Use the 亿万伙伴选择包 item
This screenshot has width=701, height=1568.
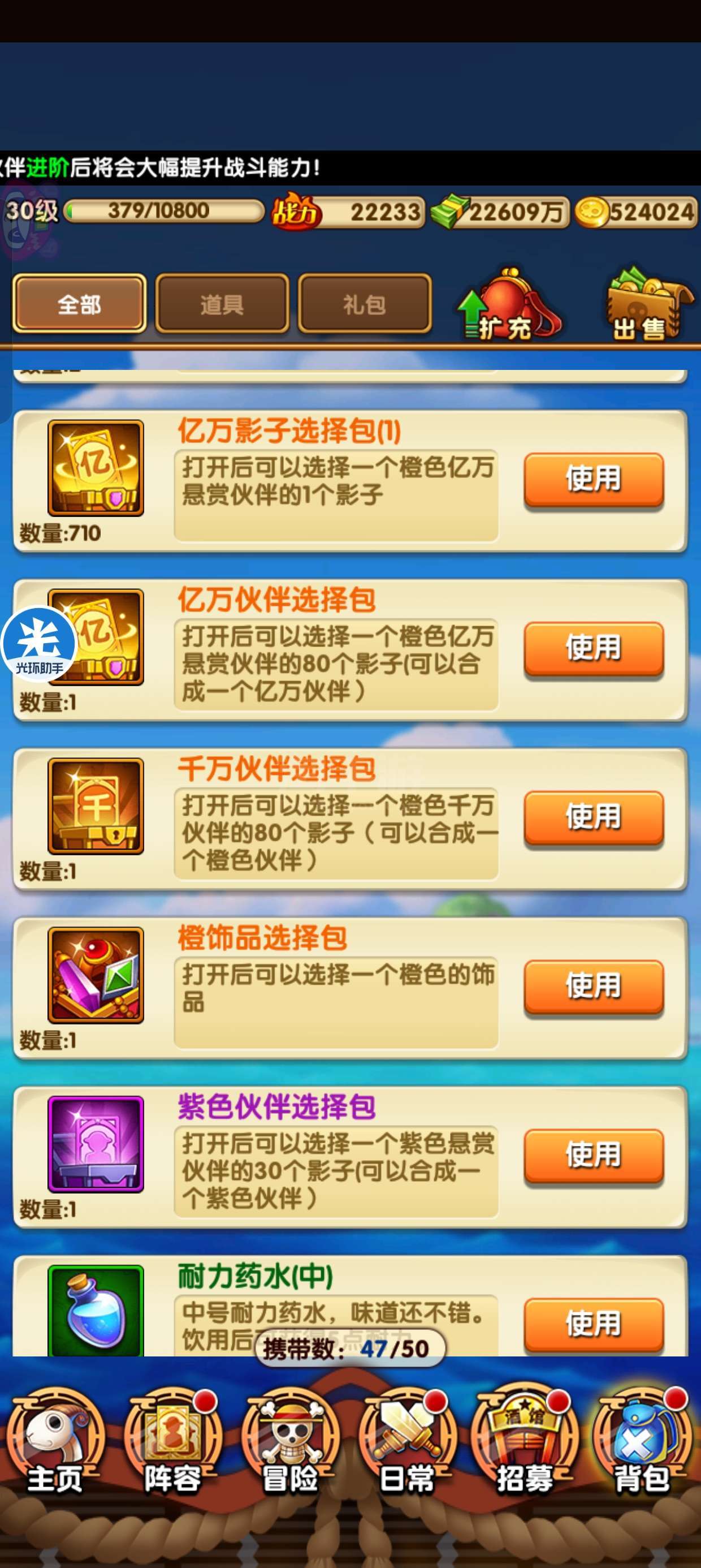(x=593, y=648)
